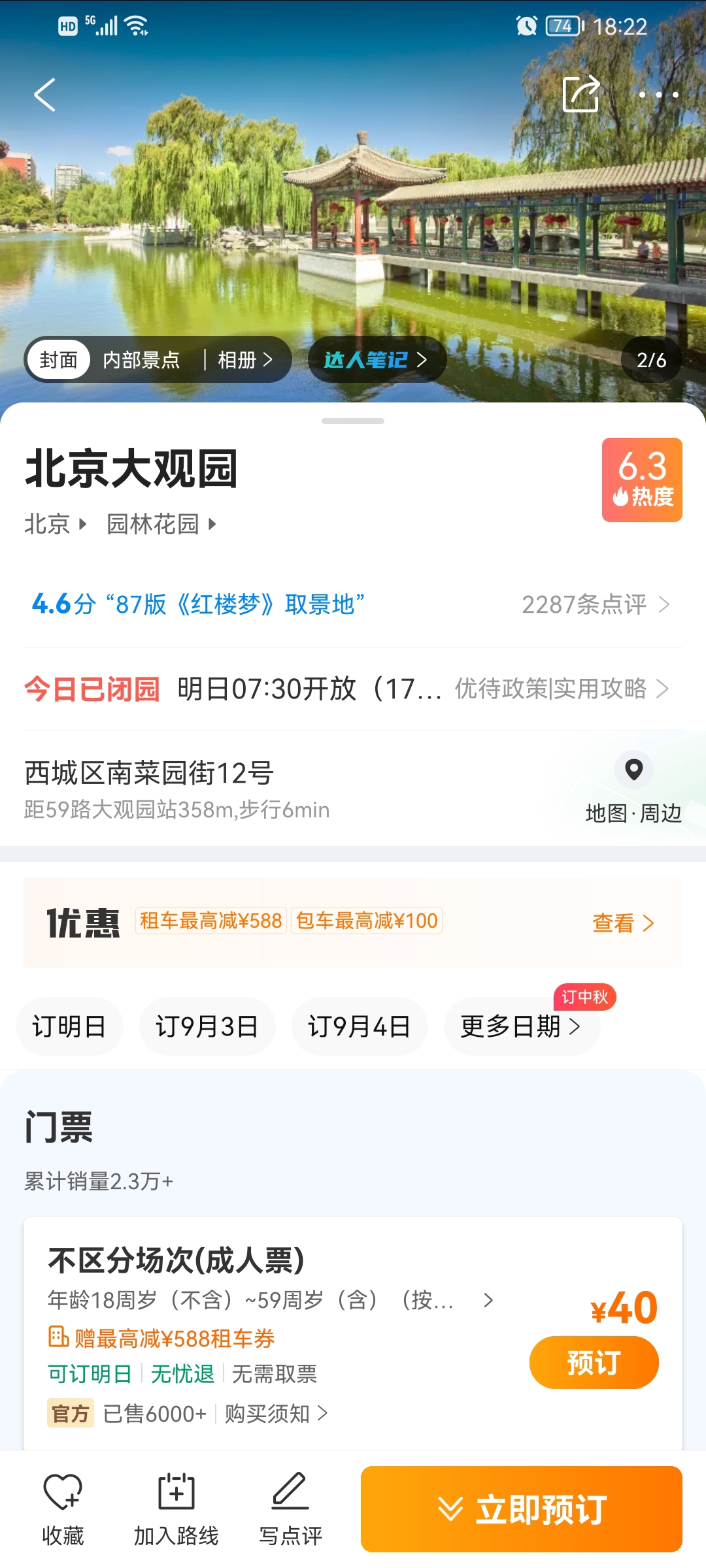The height and width of the screenshot is (1568, 706).
Task: Select the 订9月3日 date chip
Action: 207,1026
